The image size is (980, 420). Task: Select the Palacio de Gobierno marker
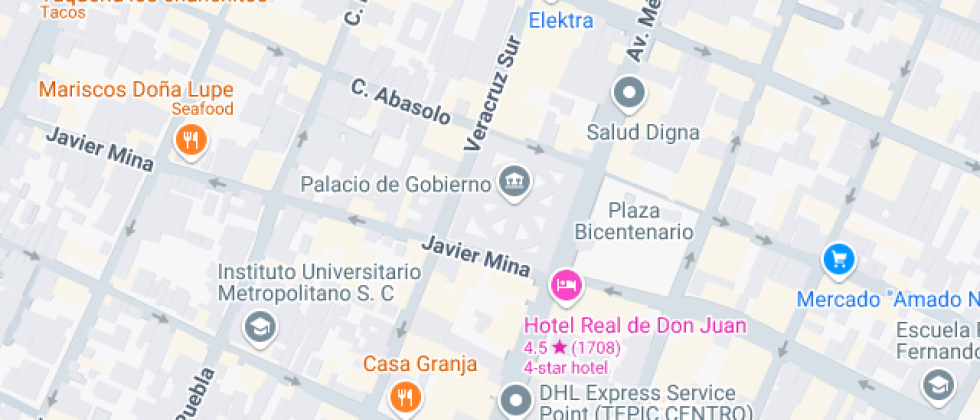click(516, 182)
